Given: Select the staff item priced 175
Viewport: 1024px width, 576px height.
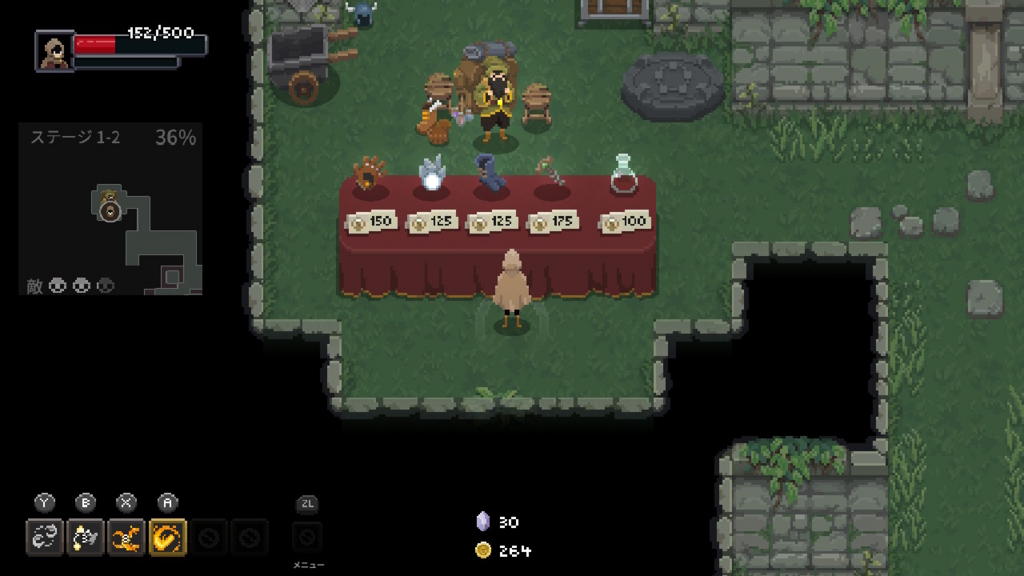Looking at the screenshot, I should pyautogui.click(x=551, y=173).
